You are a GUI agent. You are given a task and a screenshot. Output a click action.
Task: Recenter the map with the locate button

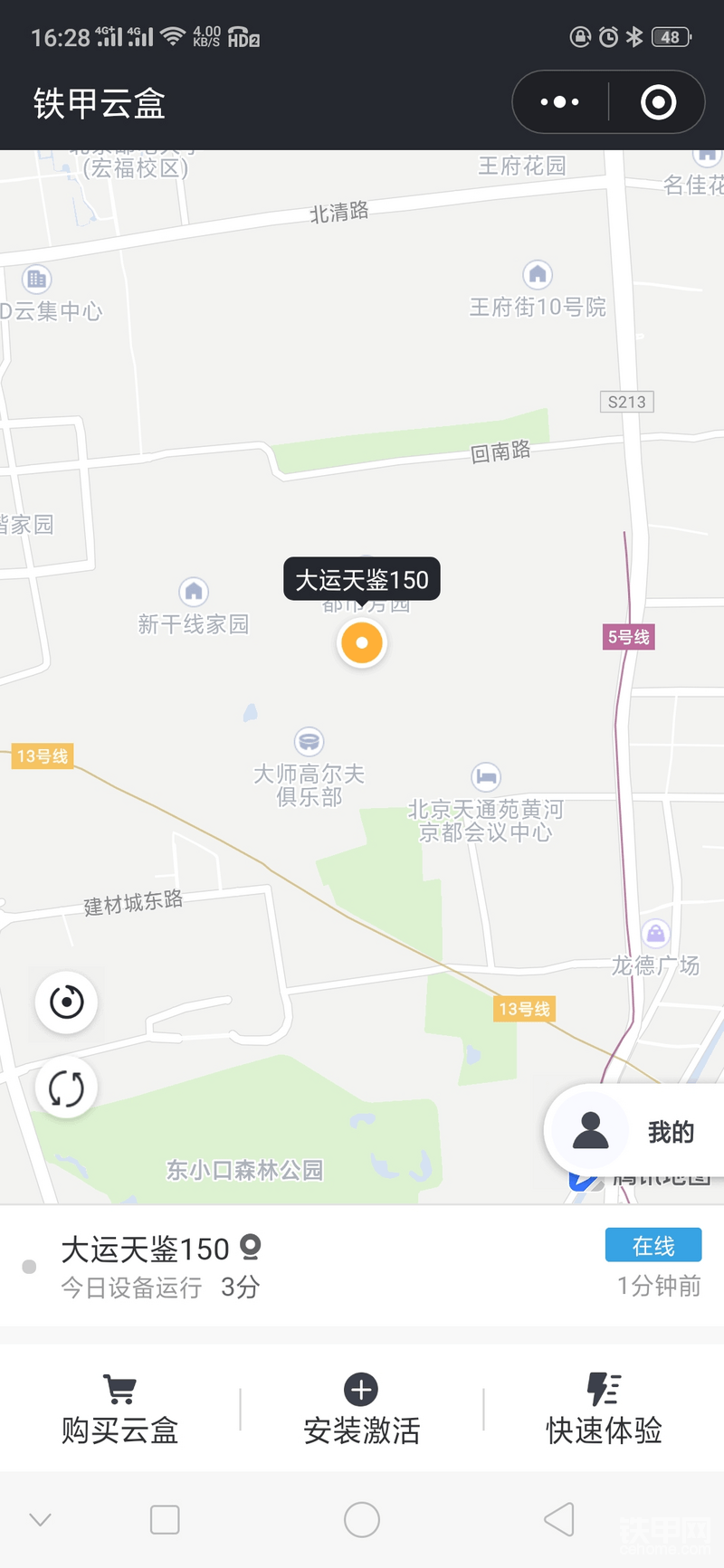(x=66, y=1002)
